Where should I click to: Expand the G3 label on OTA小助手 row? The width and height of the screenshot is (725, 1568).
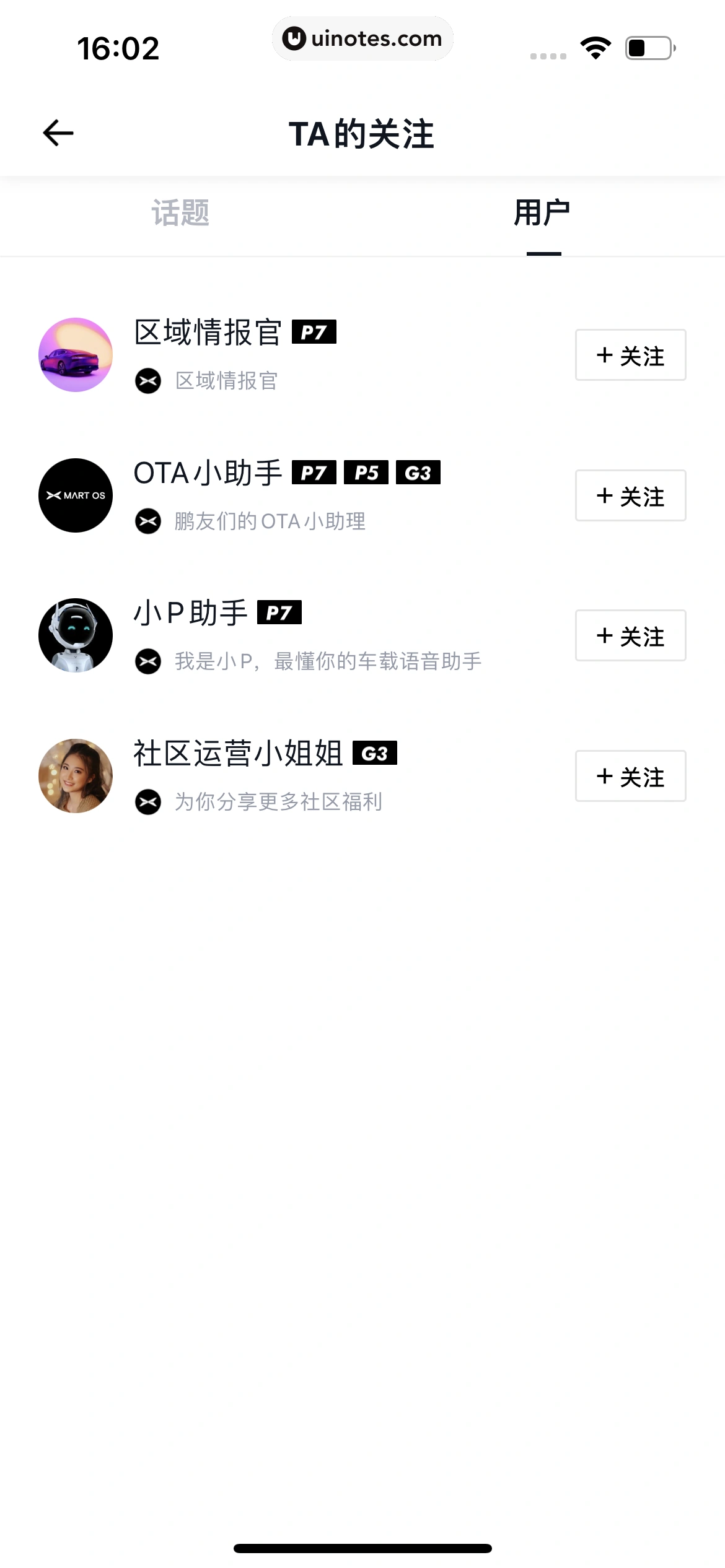pos(418,474)
